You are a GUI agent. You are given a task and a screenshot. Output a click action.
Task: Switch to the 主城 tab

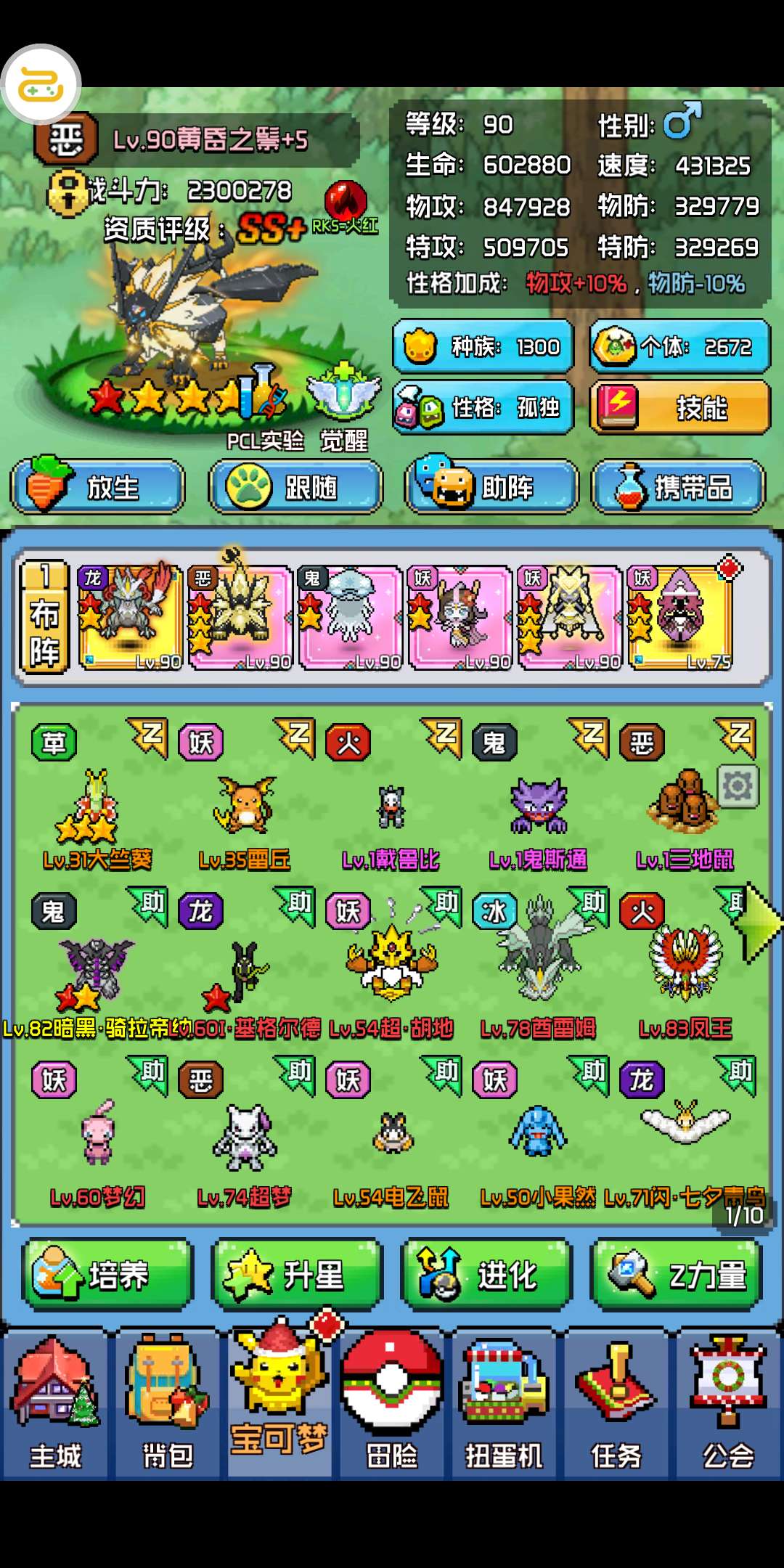pyautogui.click(x=55, y=1405)
